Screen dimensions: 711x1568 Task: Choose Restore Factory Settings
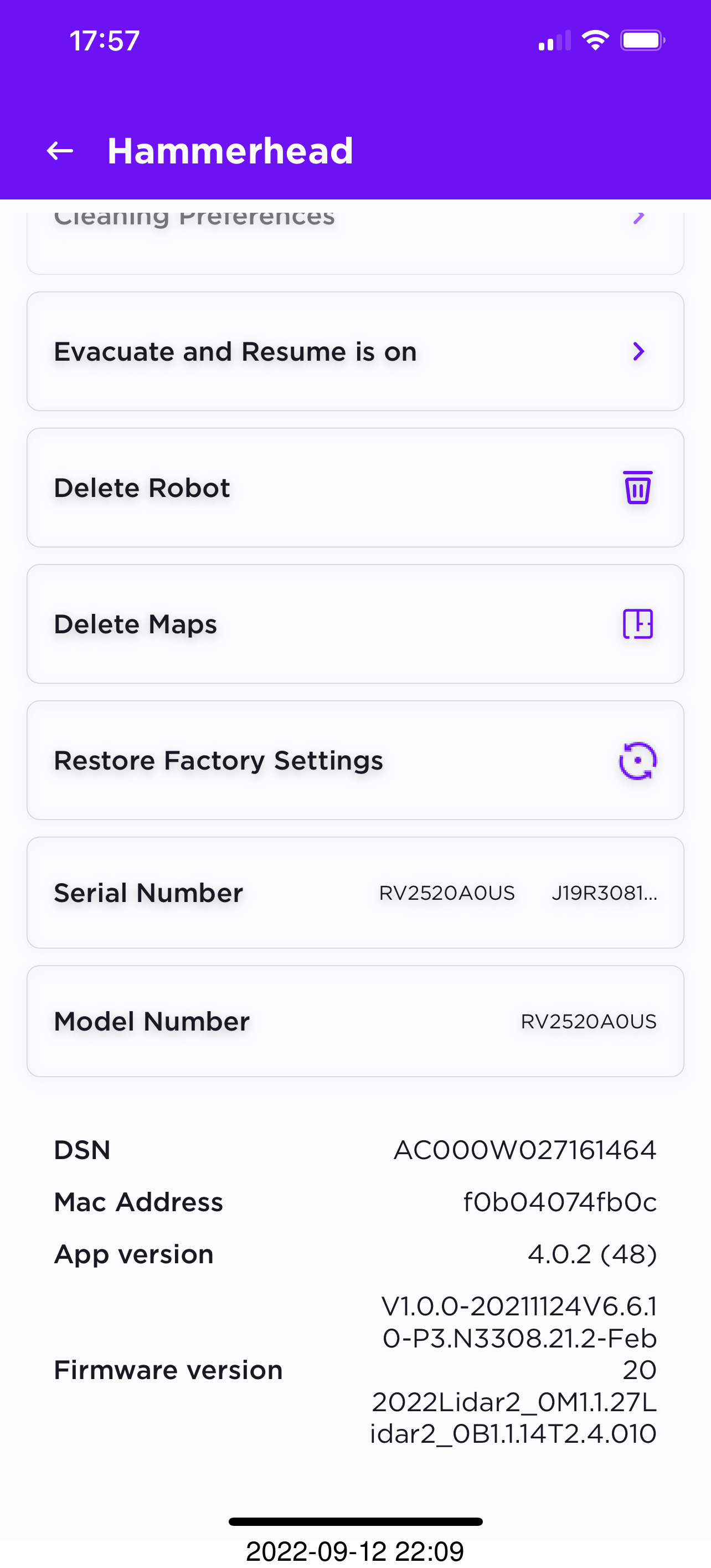pyautogui.click(x=355, y=760)
